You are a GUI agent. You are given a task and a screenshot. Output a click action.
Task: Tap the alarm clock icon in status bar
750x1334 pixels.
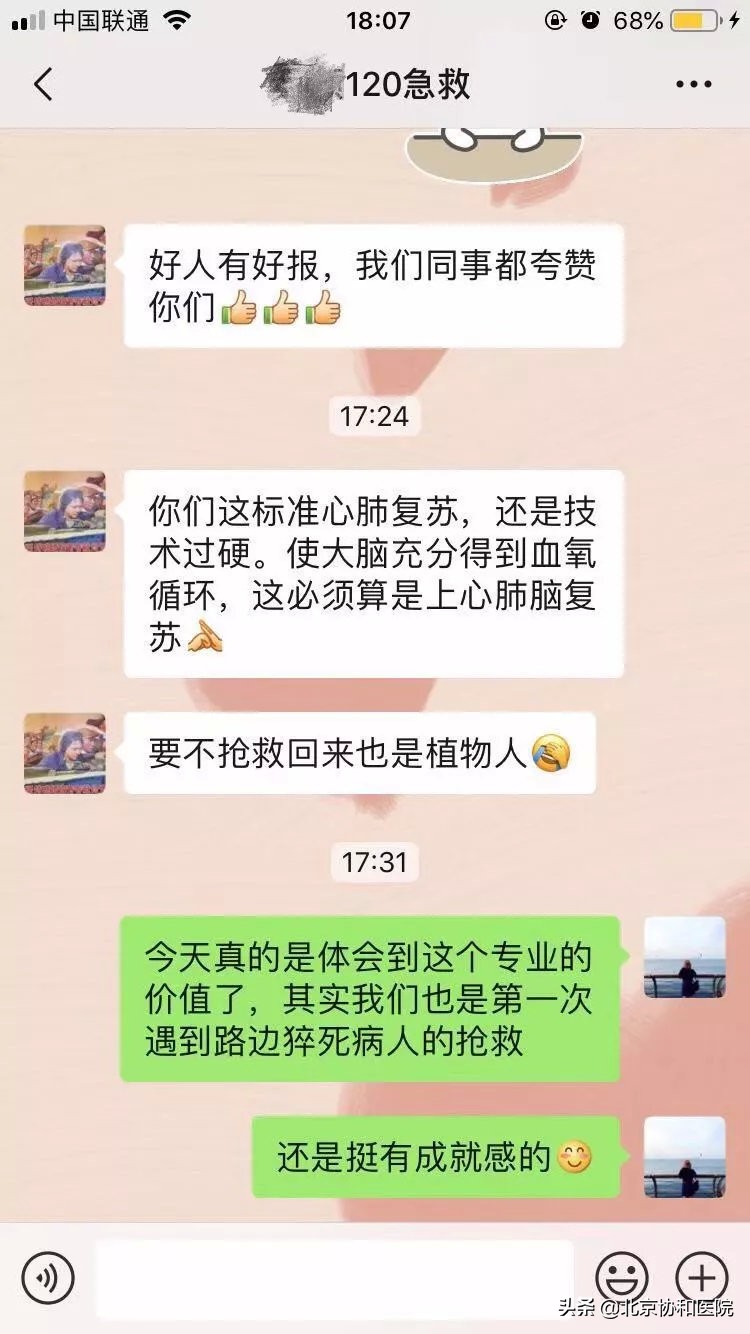[x=592, y=20]
